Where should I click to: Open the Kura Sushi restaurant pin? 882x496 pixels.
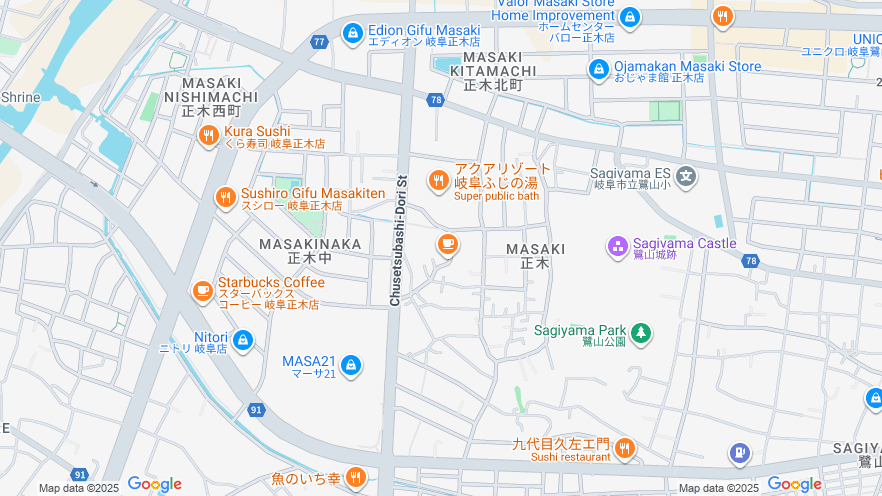[208, 135]
